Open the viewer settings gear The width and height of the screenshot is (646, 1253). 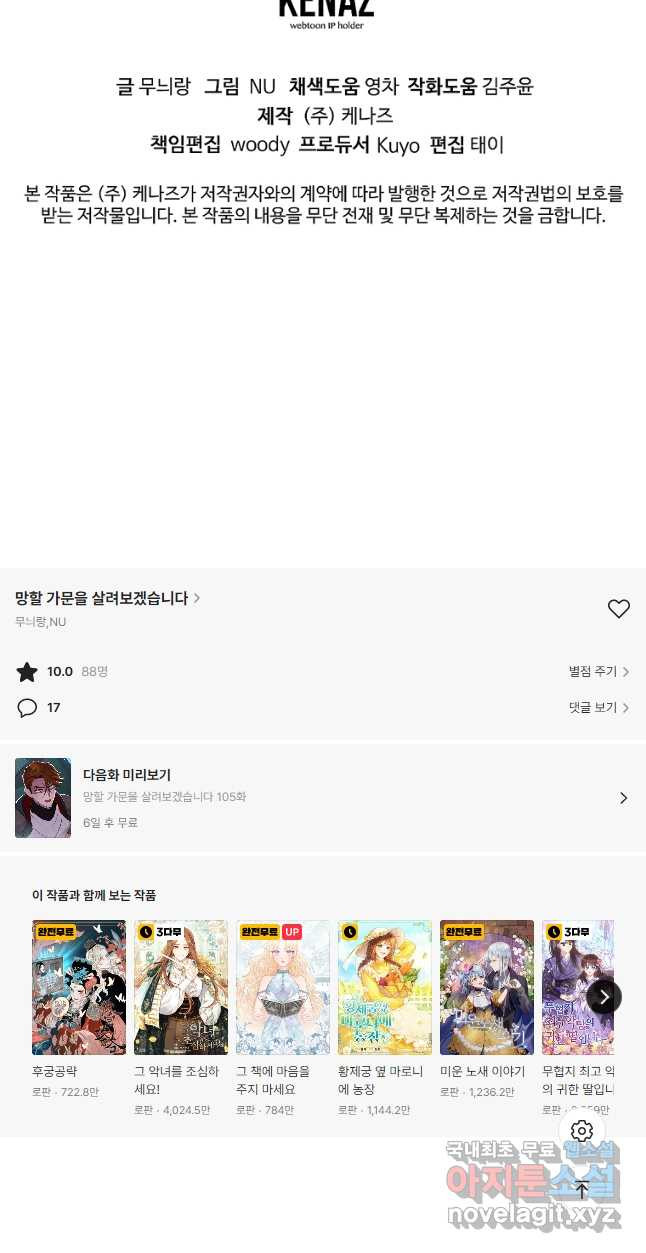(582, 1131)
